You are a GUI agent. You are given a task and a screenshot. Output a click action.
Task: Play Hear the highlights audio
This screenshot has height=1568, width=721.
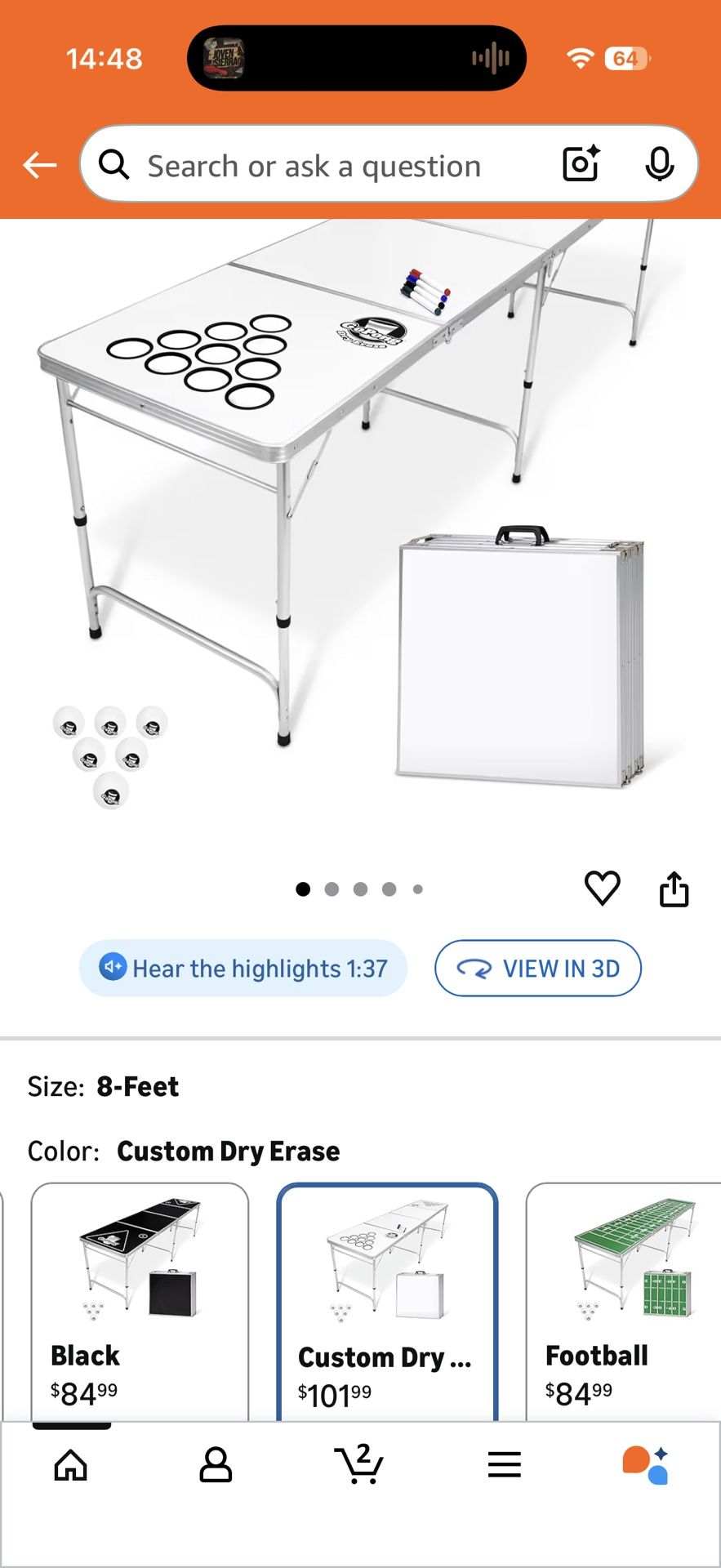pos(243,969)
